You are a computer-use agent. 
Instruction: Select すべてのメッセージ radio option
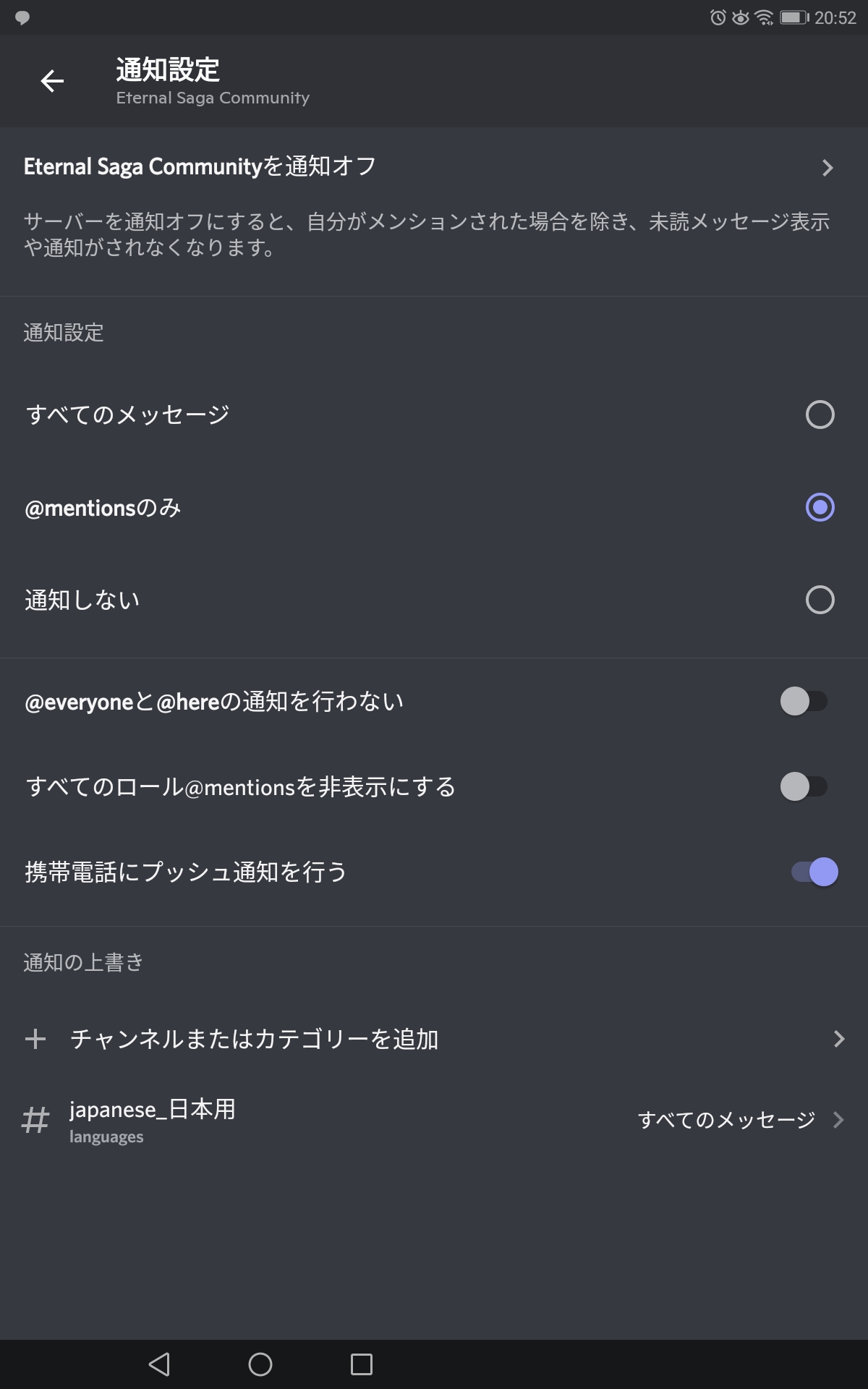point(820,415)
